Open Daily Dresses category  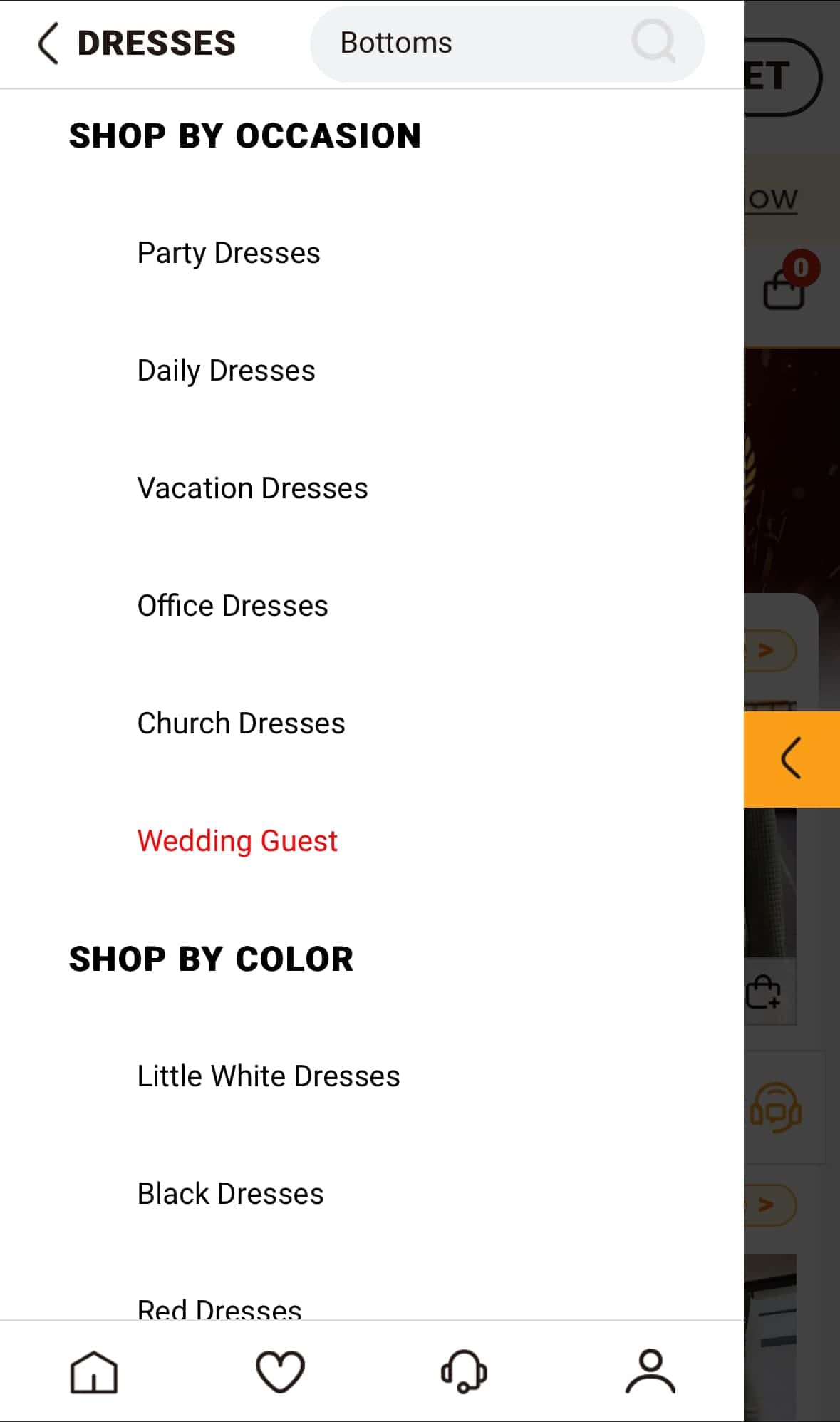[226, 371]
